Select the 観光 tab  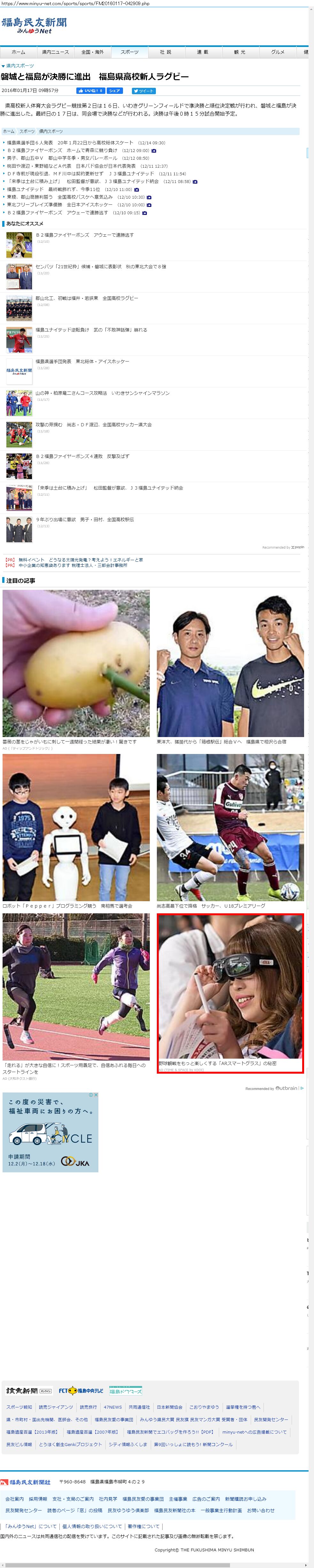click(240, 52)
